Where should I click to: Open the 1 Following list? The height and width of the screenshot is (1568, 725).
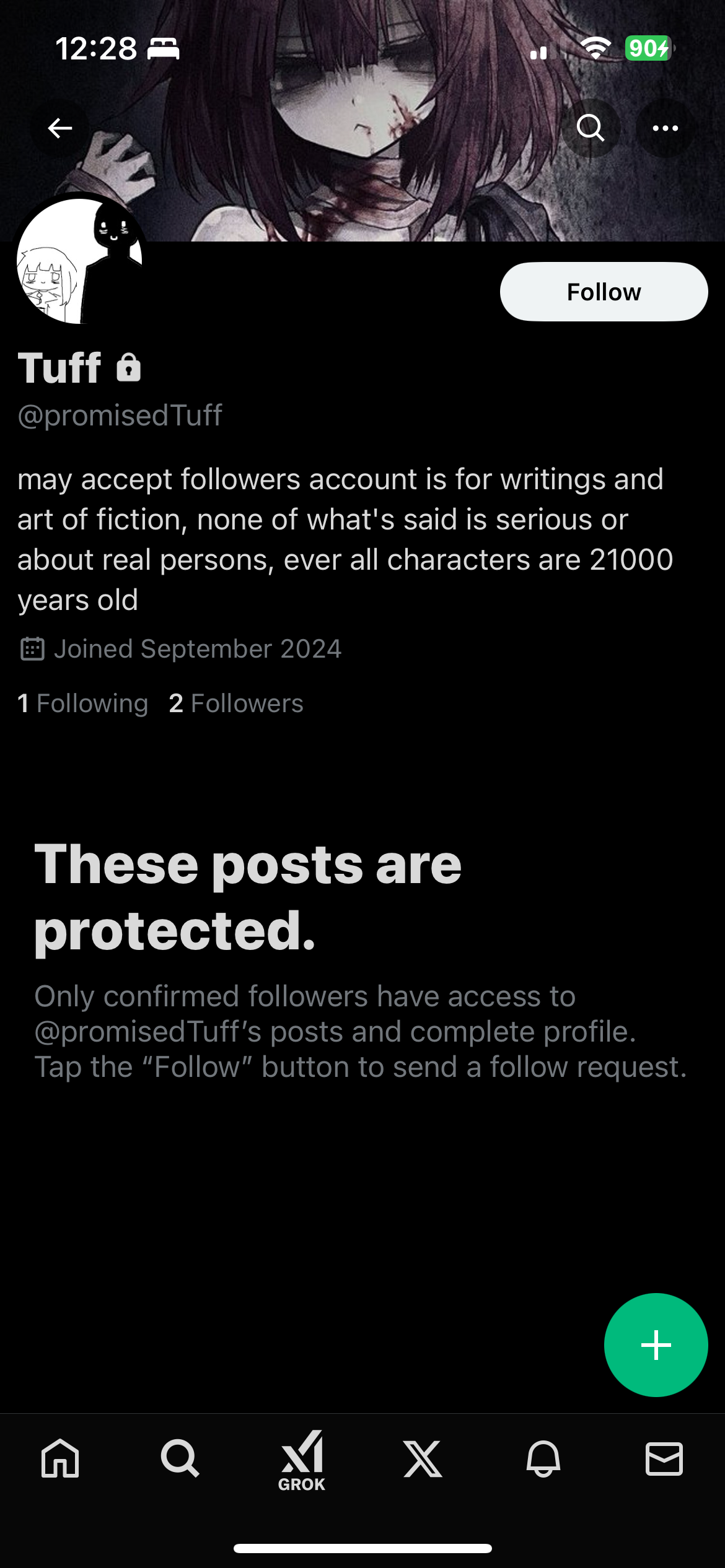[x=83, y=703]
